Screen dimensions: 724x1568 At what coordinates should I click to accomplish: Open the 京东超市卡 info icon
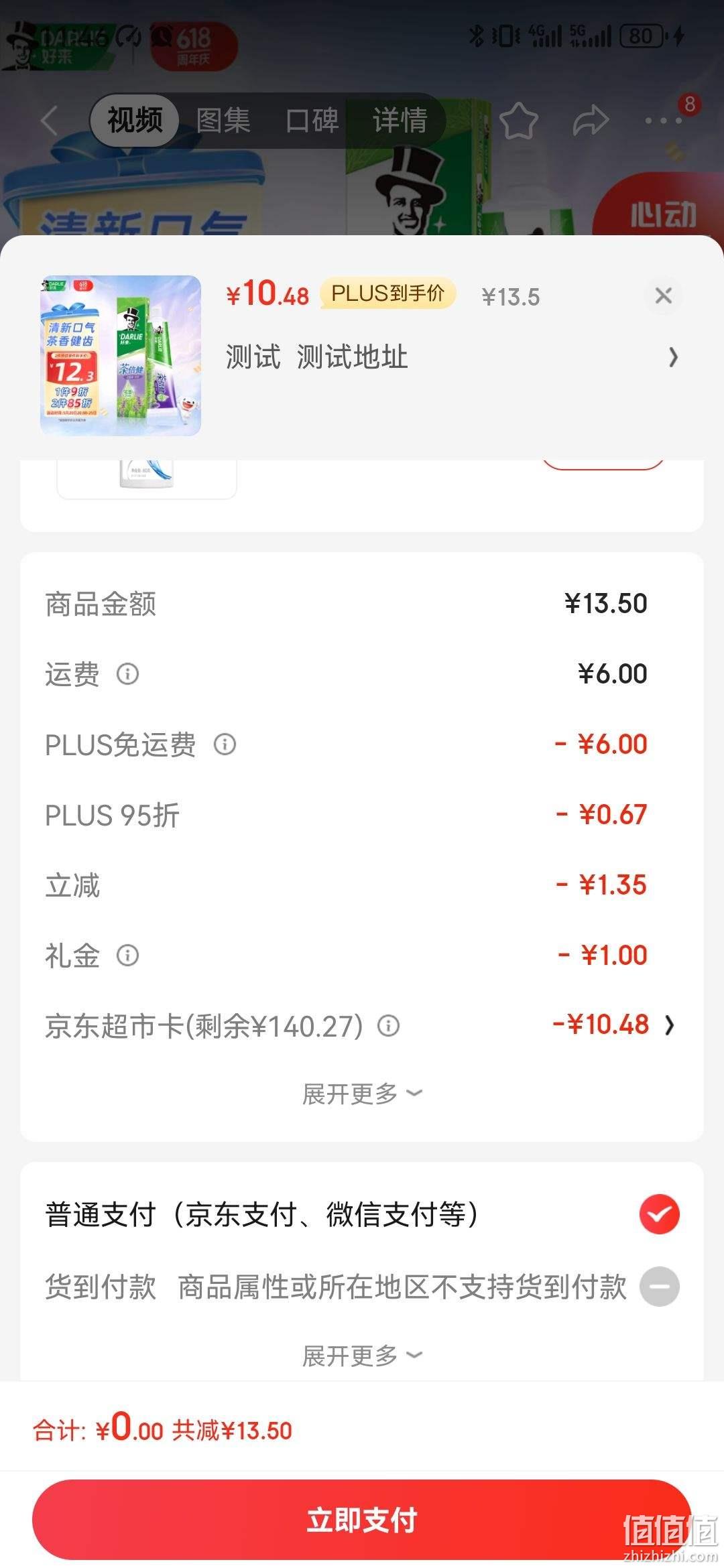point(388,1025)
